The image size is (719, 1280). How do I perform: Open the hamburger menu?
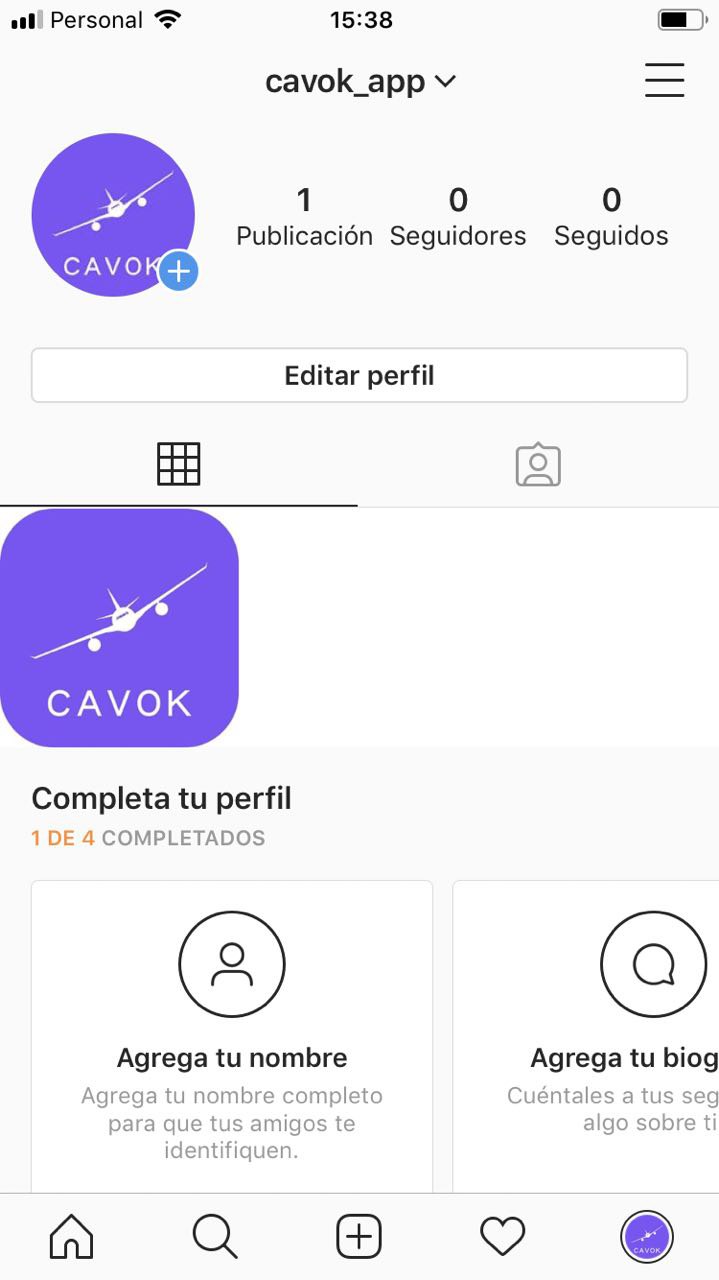[x=664, y=80]
